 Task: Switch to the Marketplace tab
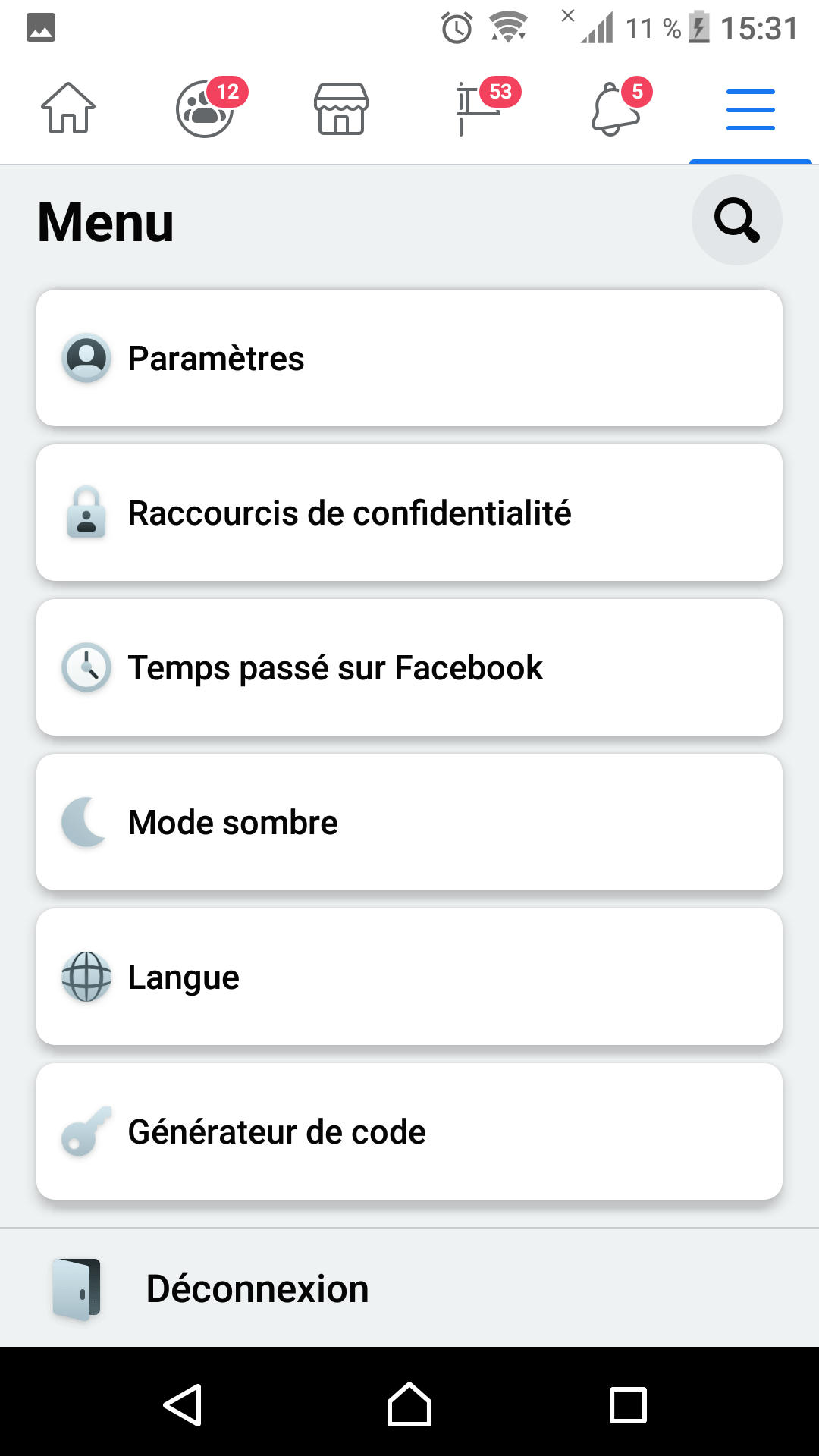pyautogui.click(x=341, y=108)
